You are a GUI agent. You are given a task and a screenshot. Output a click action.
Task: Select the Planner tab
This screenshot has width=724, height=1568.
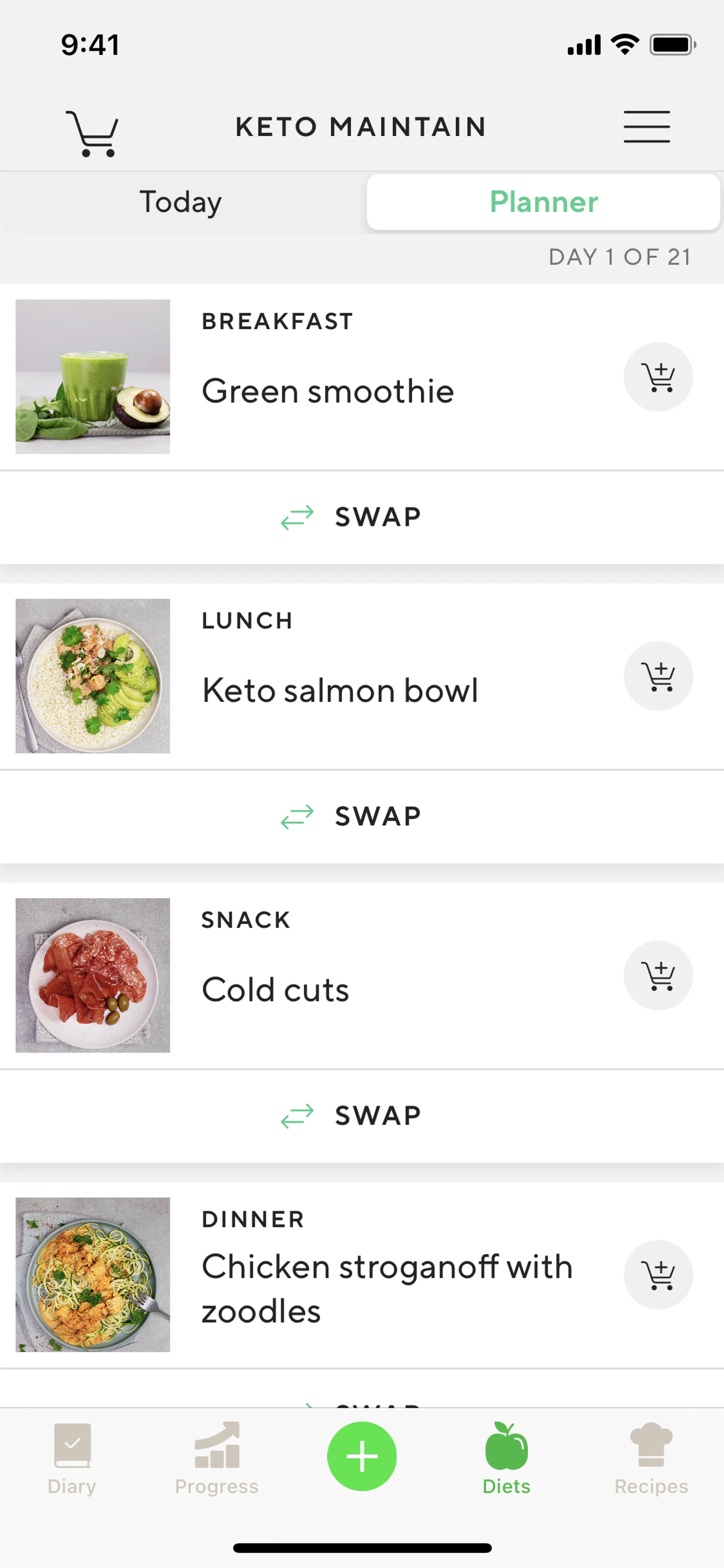(x=543, y=202)
